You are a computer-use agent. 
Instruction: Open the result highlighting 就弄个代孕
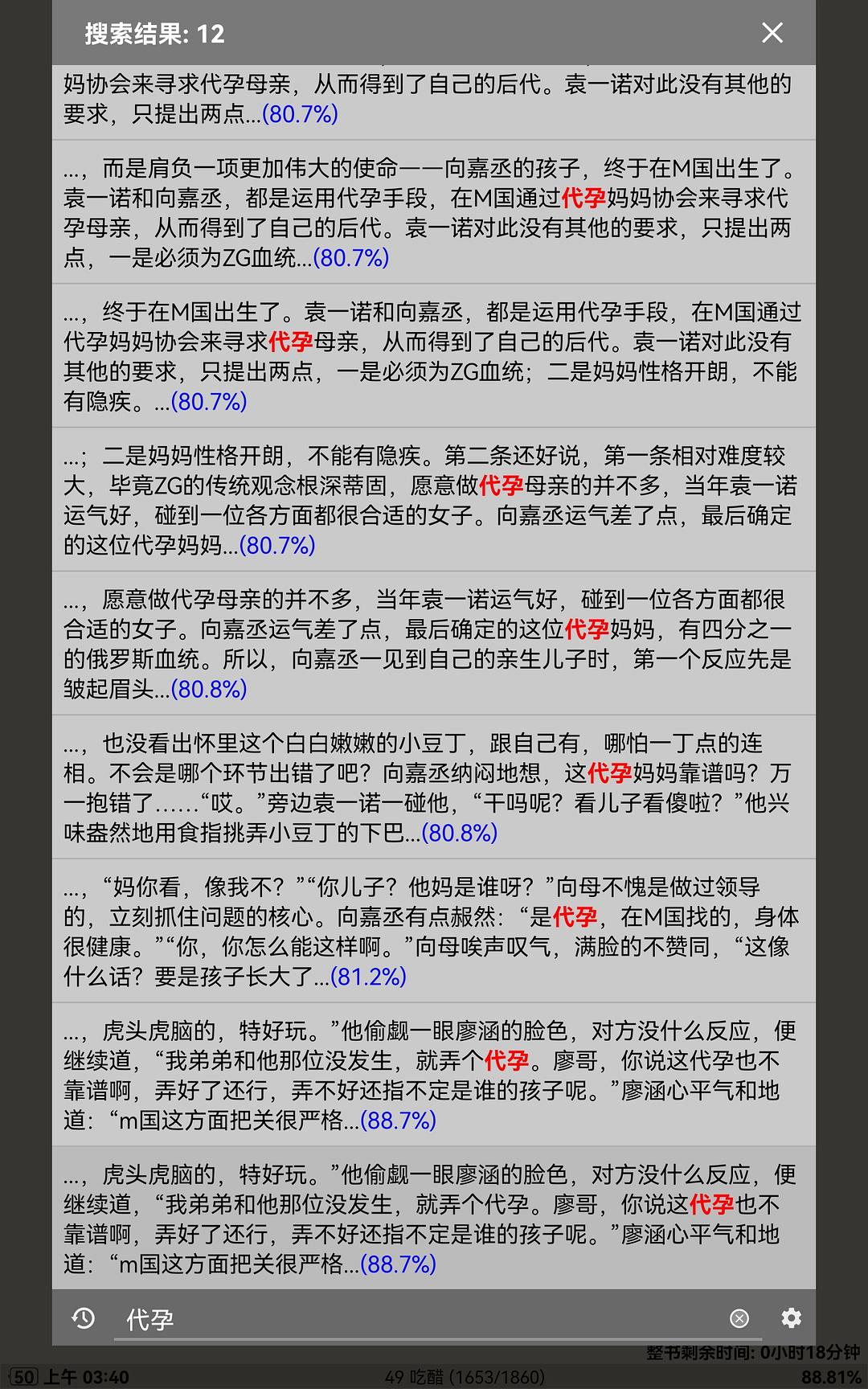(x=434, y=1076)
